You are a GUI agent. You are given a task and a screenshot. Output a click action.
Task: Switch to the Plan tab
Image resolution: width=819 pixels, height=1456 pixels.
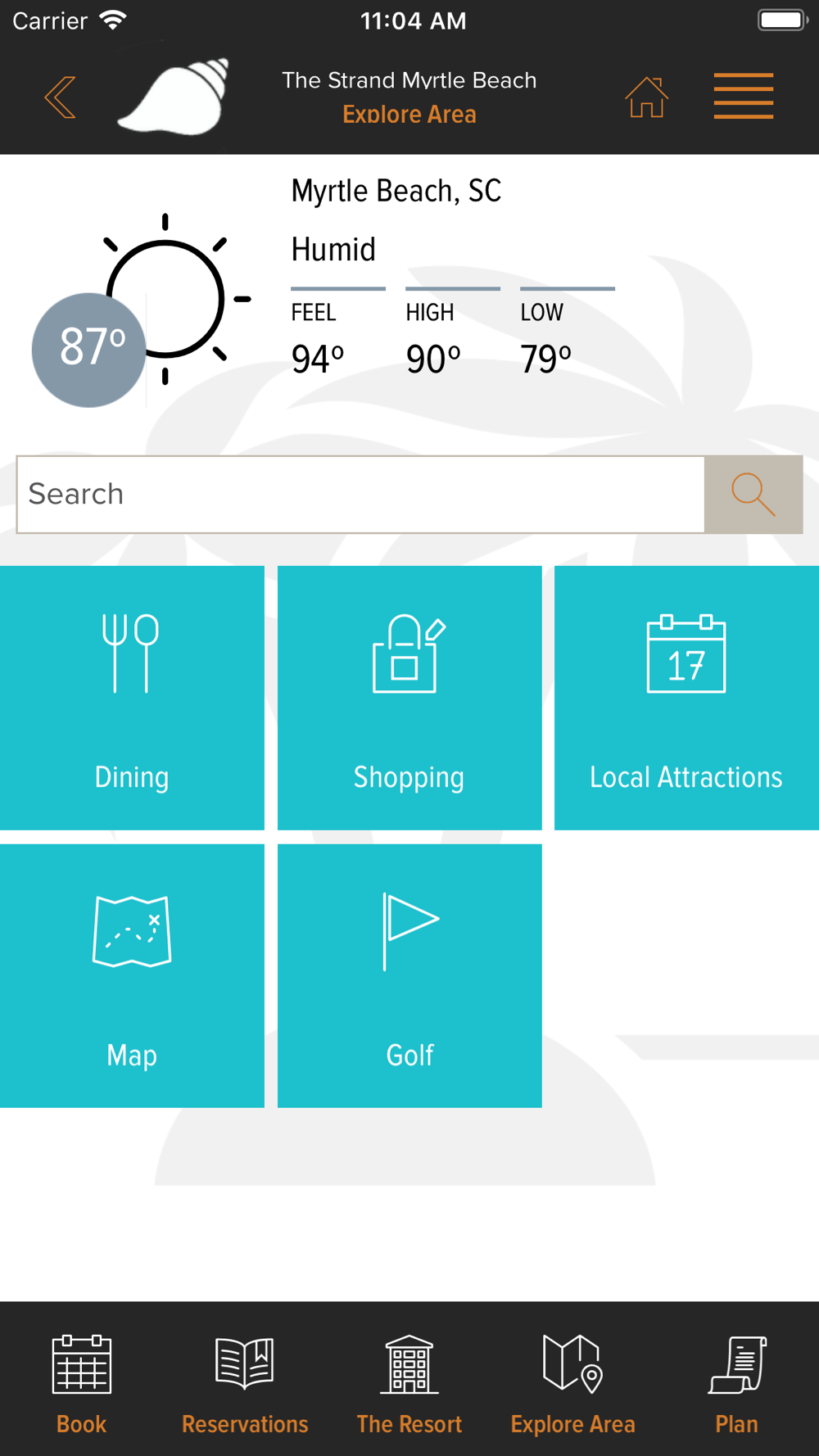pyautogui.click(x=736, y=1383)
